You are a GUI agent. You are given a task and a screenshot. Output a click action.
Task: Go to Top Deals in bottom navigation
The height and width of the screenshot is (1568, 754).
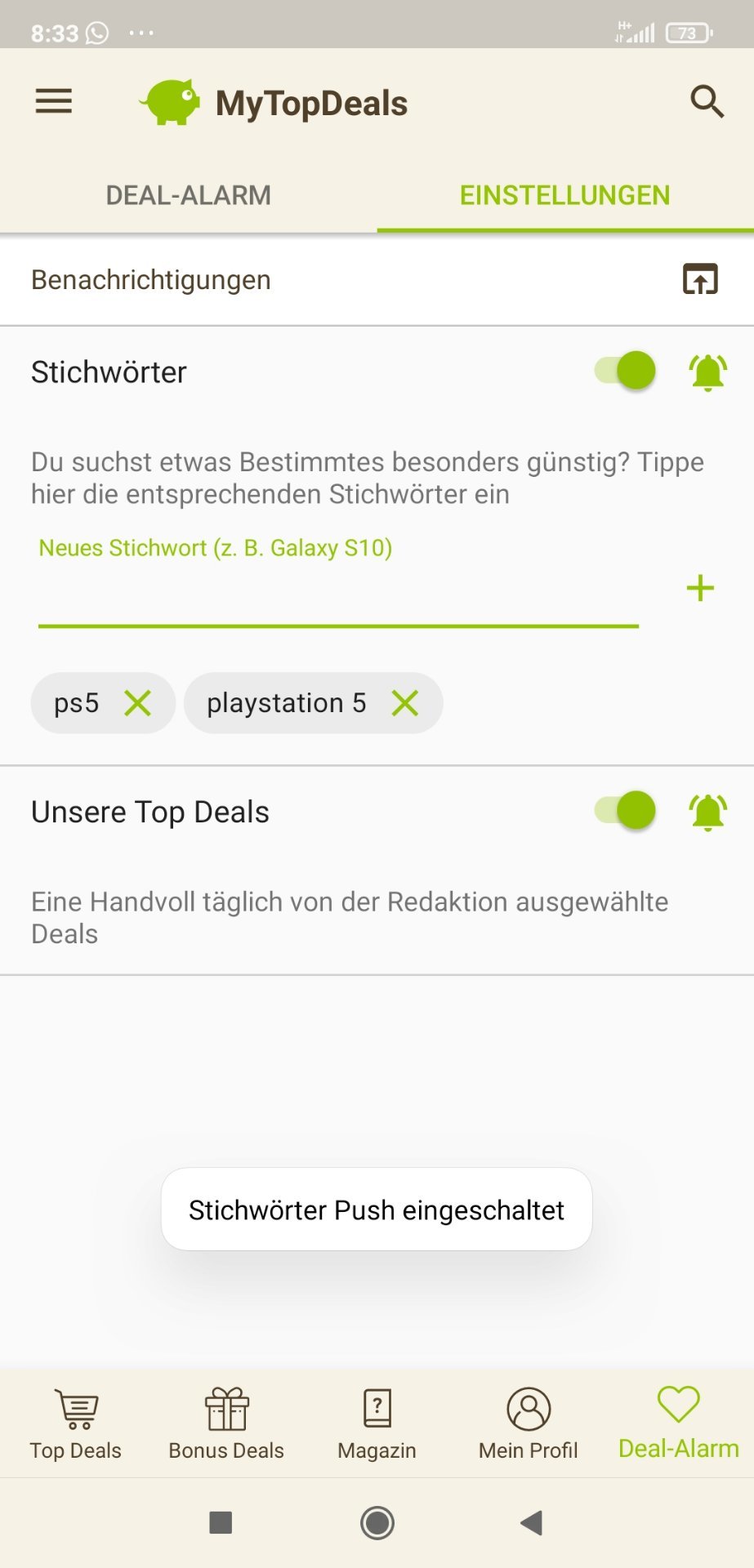tap(75, 1424)
